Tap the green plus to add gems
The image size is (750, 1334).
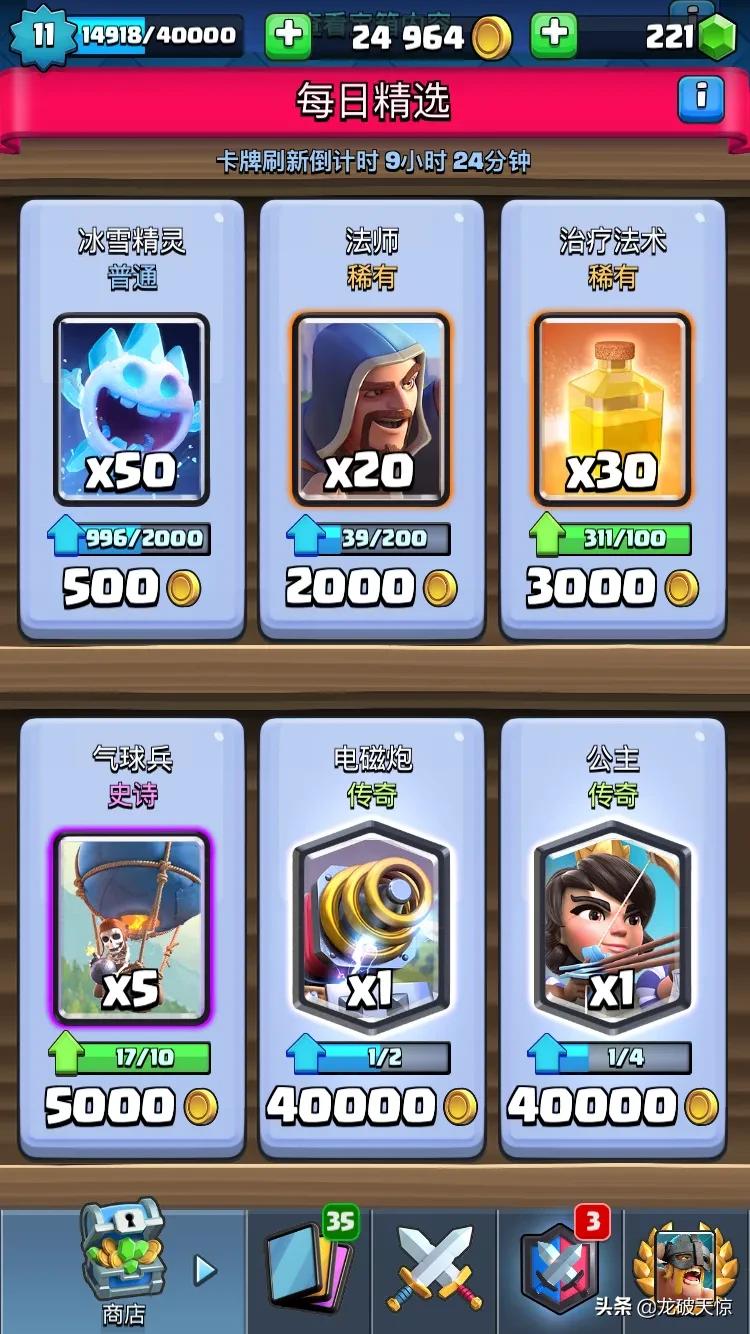(553, 36)
